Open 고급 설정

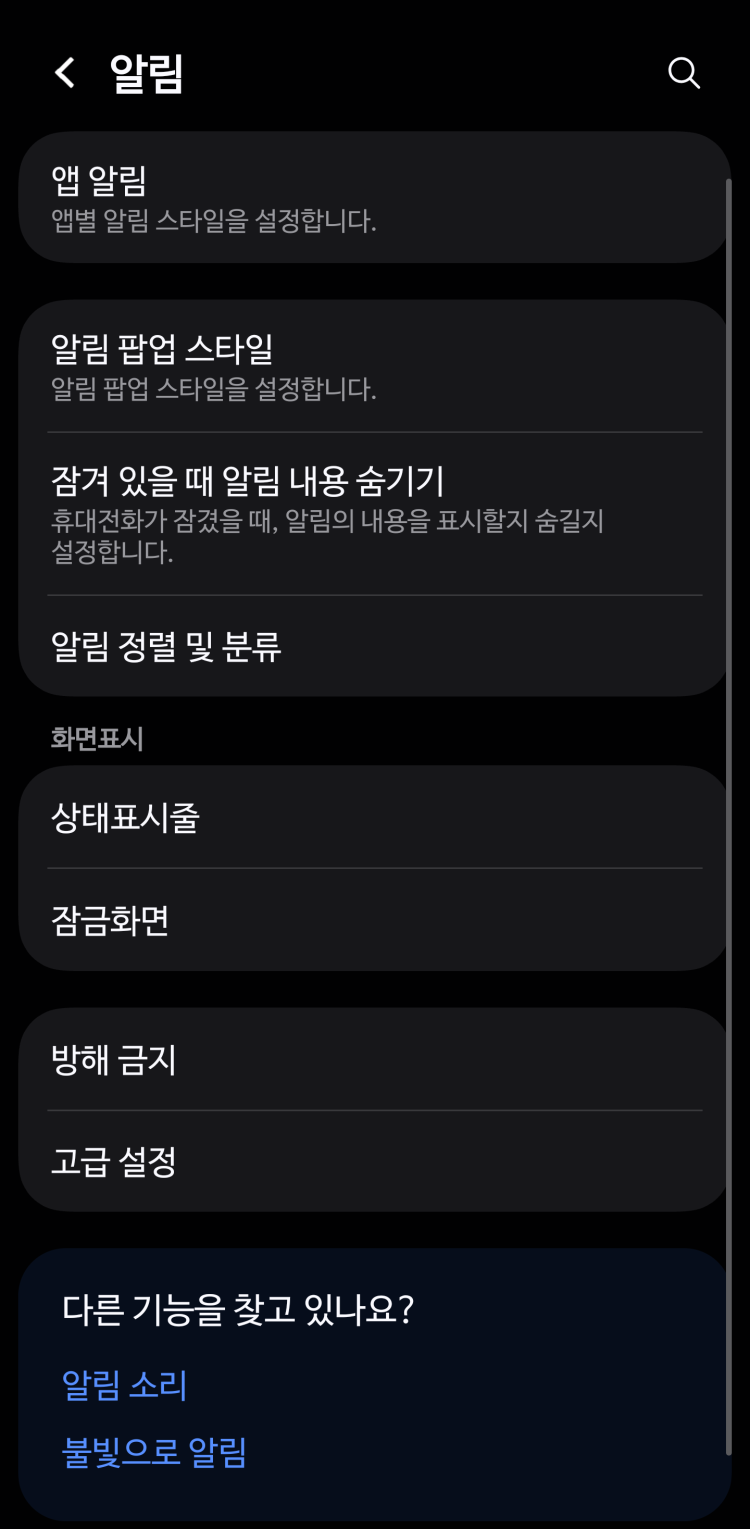[374, 1162]
